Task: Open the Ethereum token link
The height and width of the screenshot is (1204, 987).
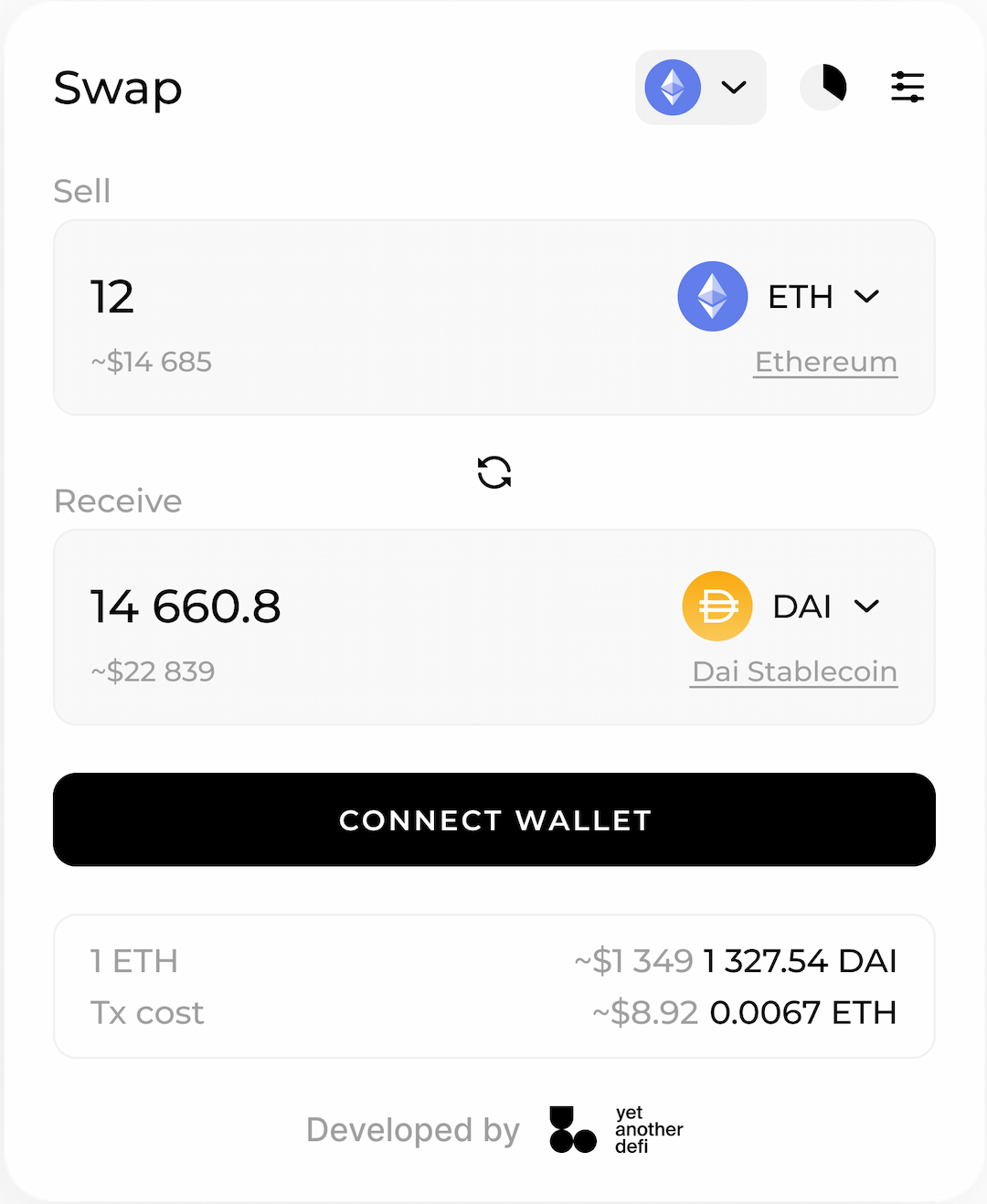Action: coord(825,363)
